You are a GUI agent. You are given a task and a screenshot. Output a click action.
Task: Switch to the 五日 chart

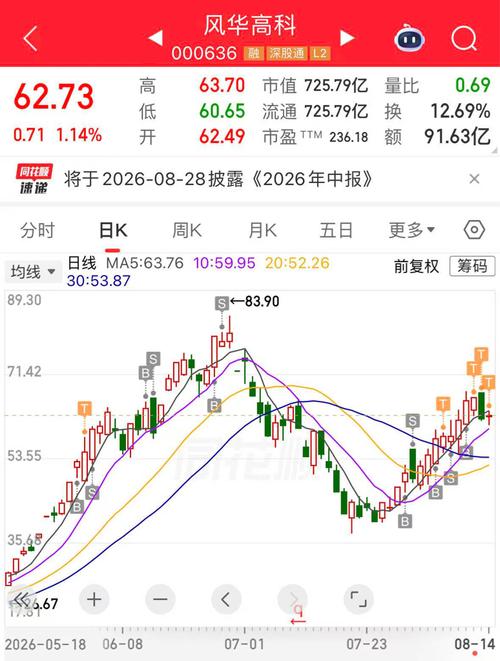tap(336, 230)
